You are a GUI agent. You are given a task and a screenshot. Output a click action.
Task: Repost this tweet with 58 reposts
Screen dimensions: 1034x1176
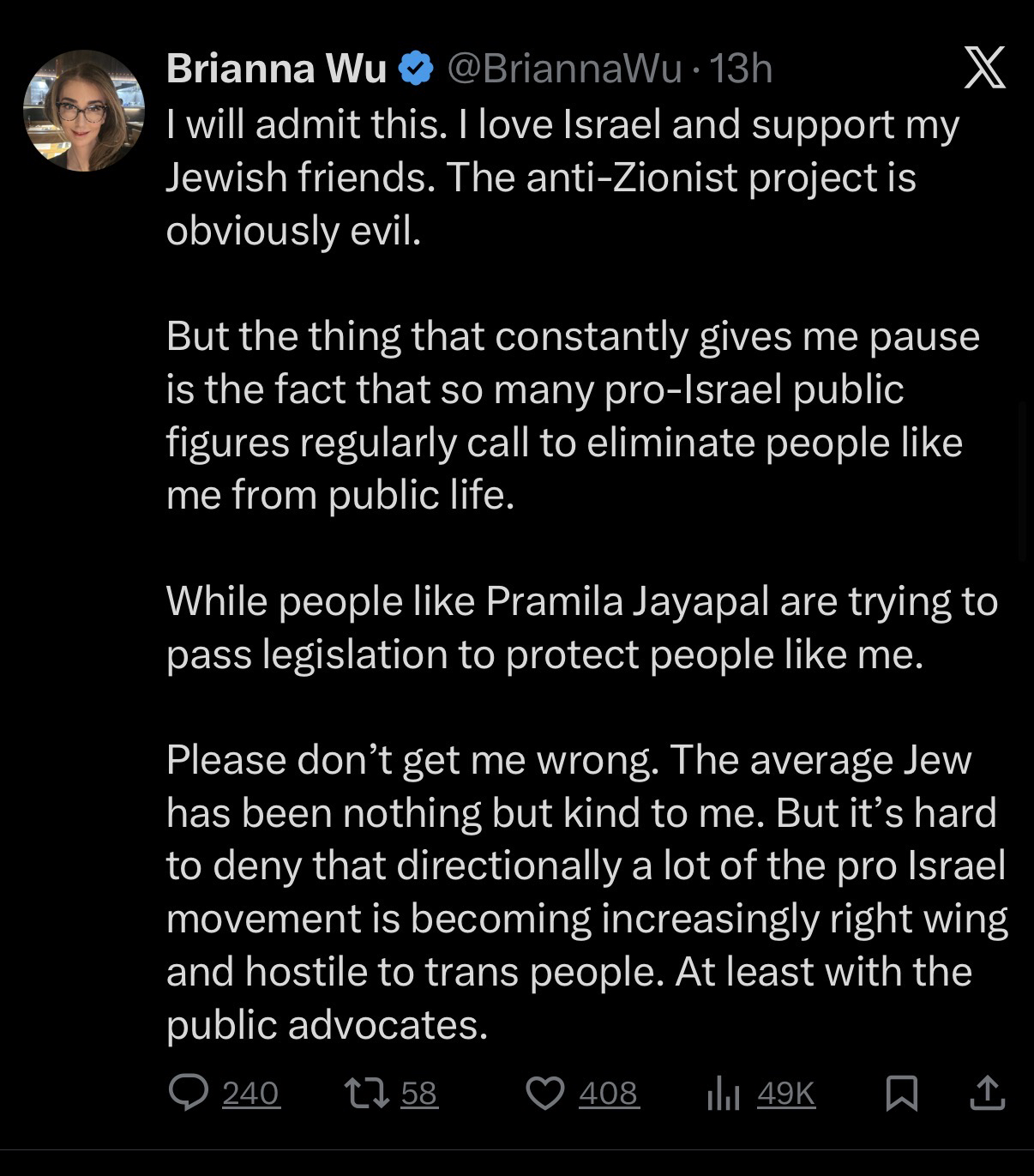[367, 1093]
